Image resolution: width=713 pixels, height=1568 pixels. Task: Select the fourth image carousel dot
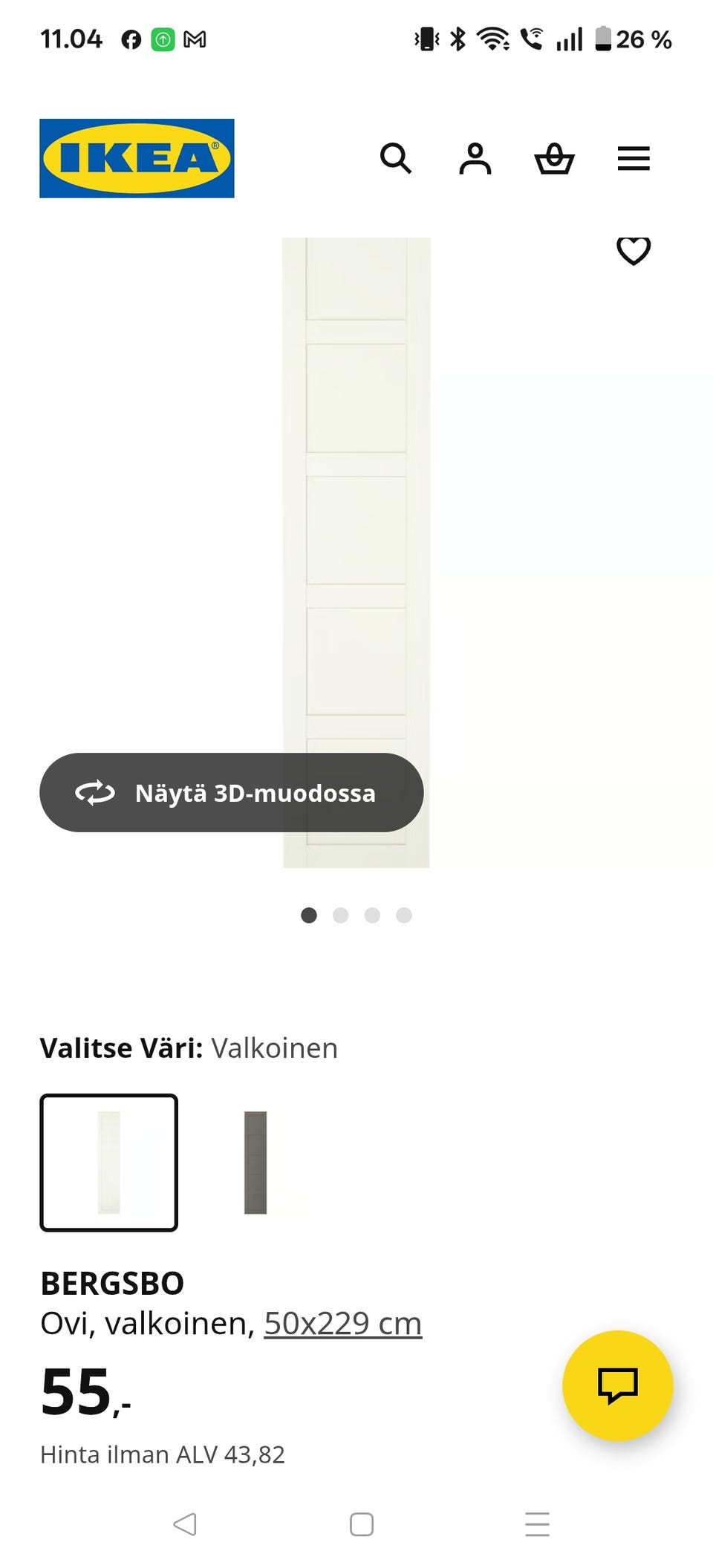click(x=403, y=915)
